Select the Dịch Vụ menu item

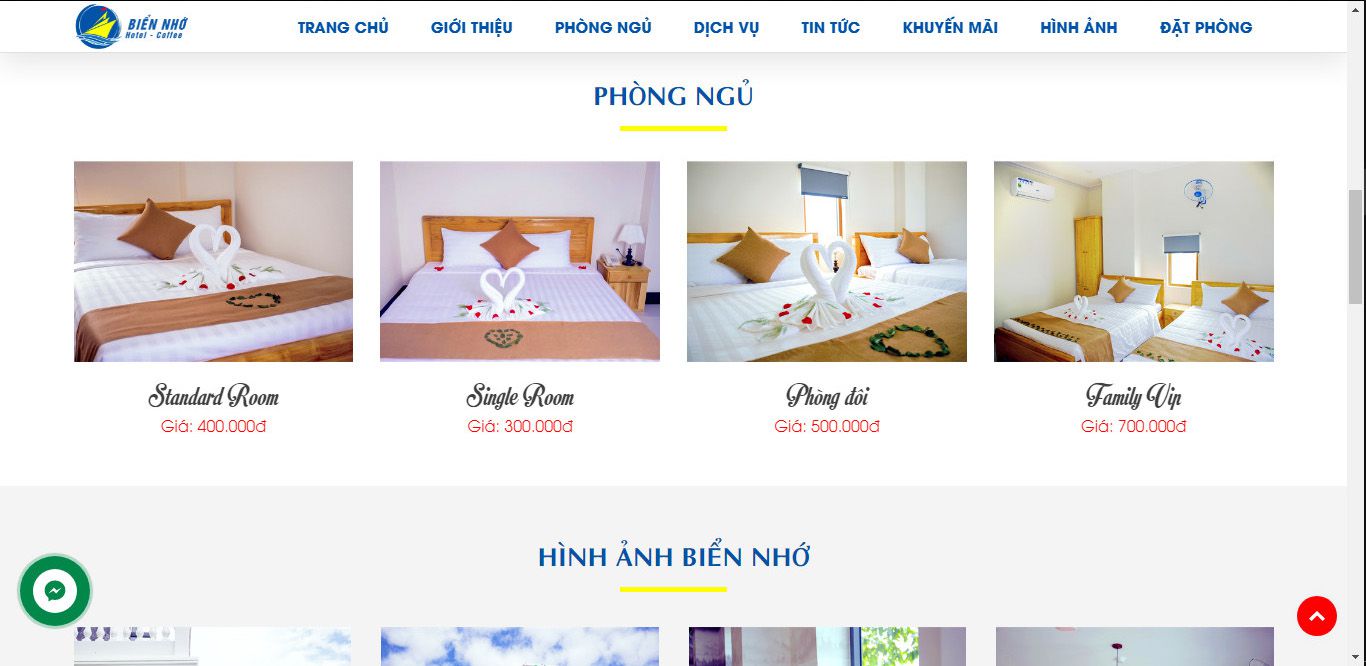(x=726, y=27)
